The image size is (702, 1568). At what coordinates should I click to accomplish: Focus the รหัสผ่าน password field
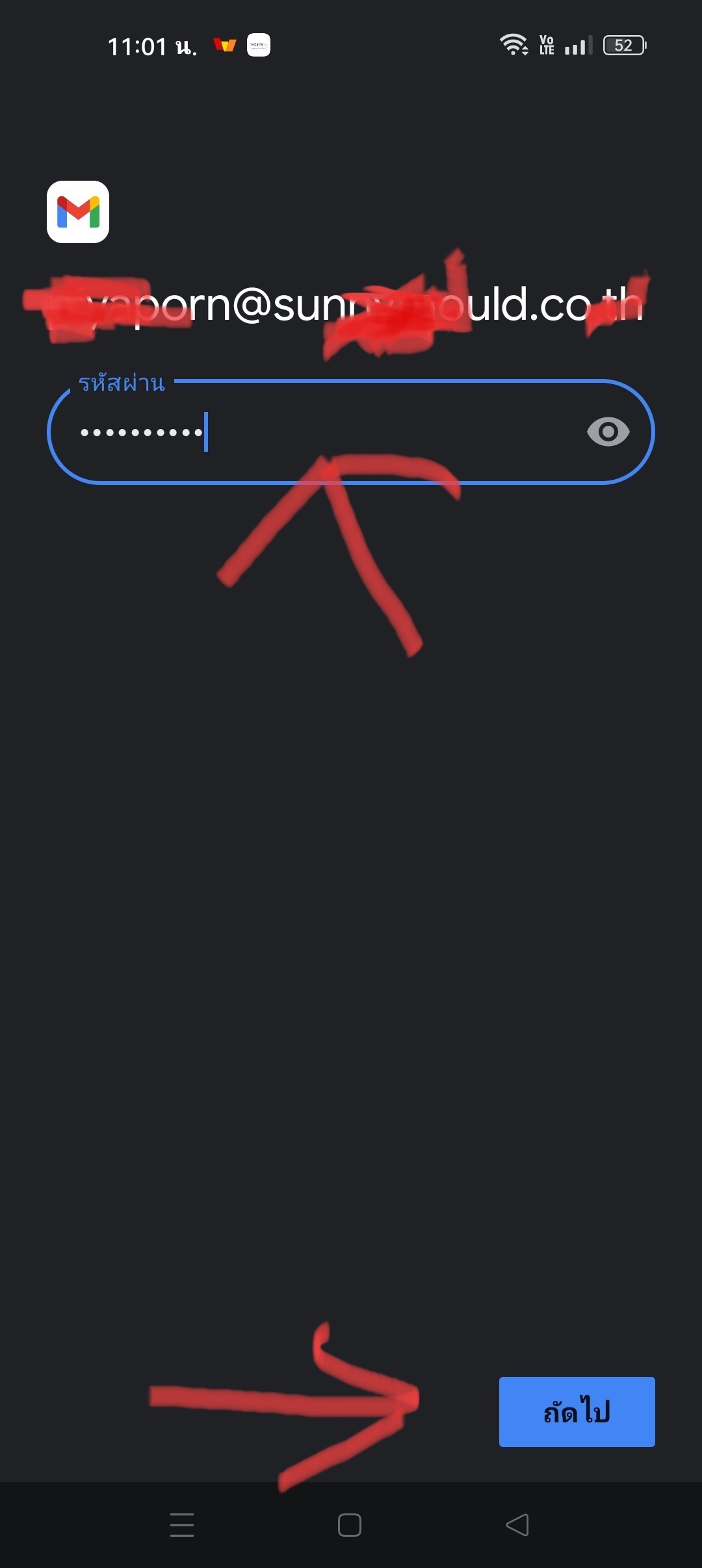pos(325,432)
